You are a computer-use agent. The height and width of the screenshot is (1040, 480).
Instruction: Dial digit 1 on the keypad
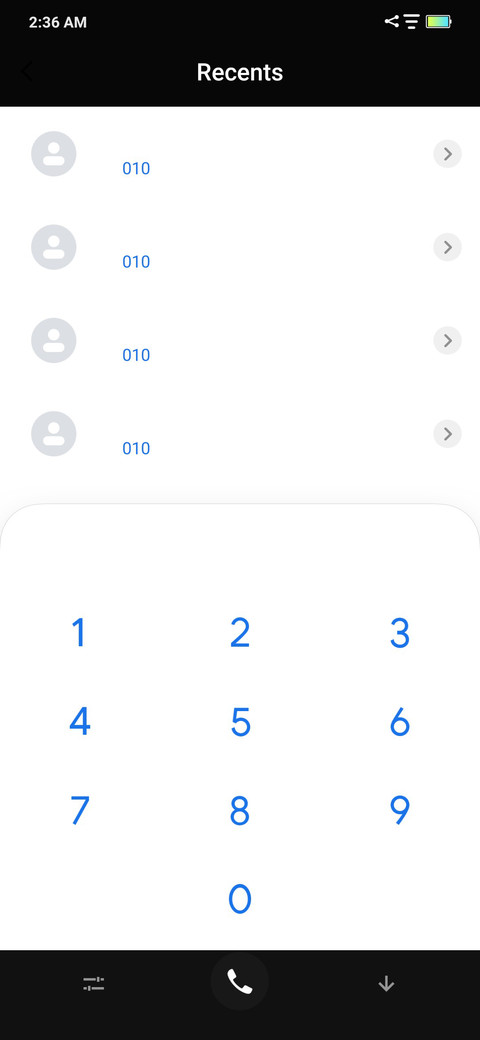[79, 633]
